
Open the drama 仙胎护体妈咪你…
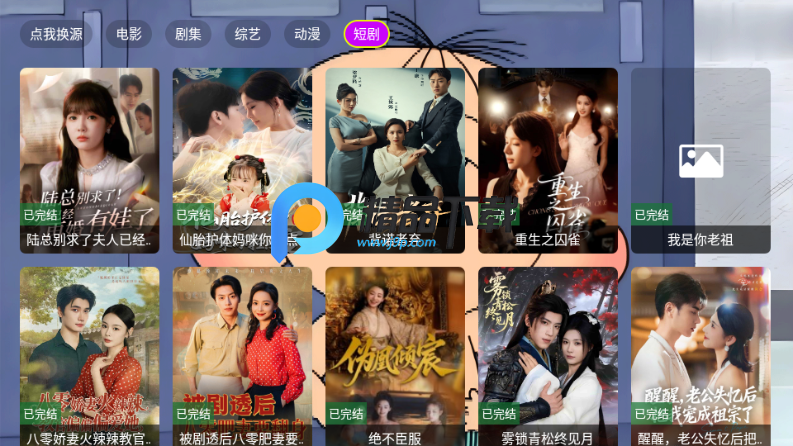[242, 160]
